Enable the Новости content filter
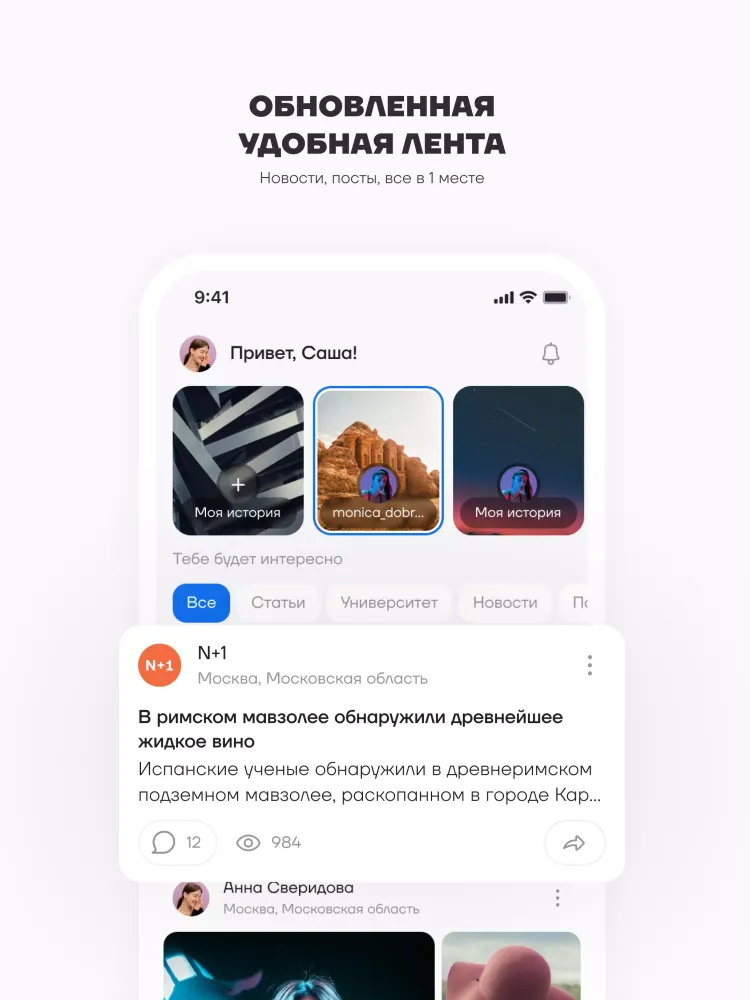 point(505,603)
